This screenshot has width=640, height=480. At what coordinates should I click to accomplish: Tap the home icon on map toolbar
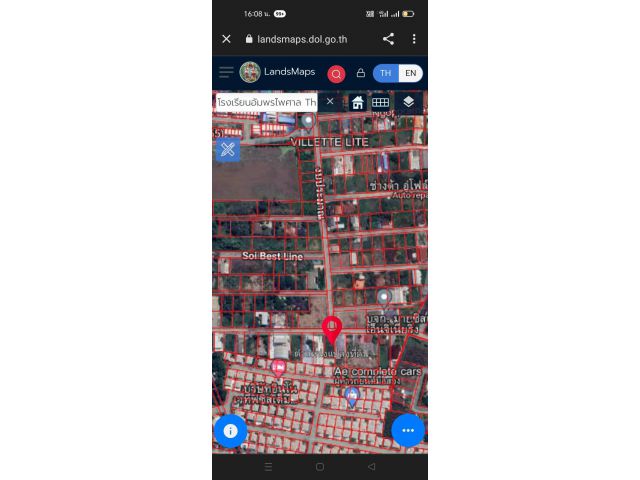[x=357, y=102]
